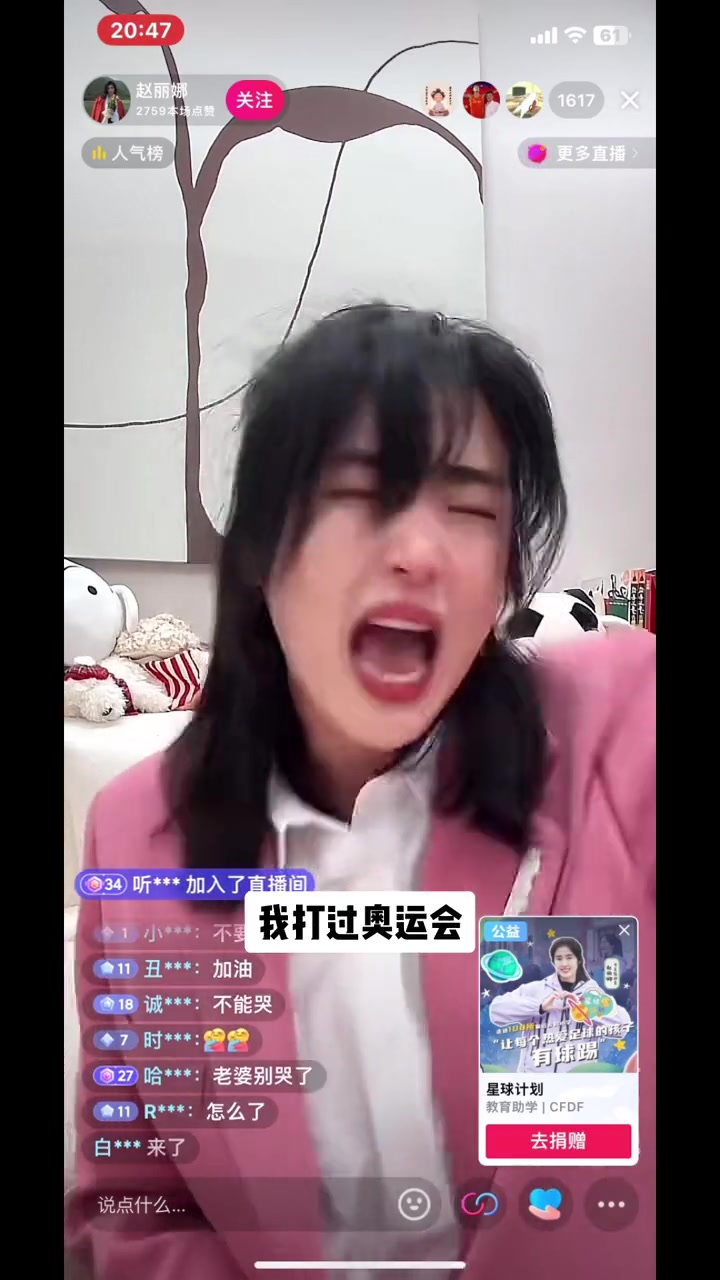
Task: Open the 人气榜 popularity ranking
Action: click(128, 153)
